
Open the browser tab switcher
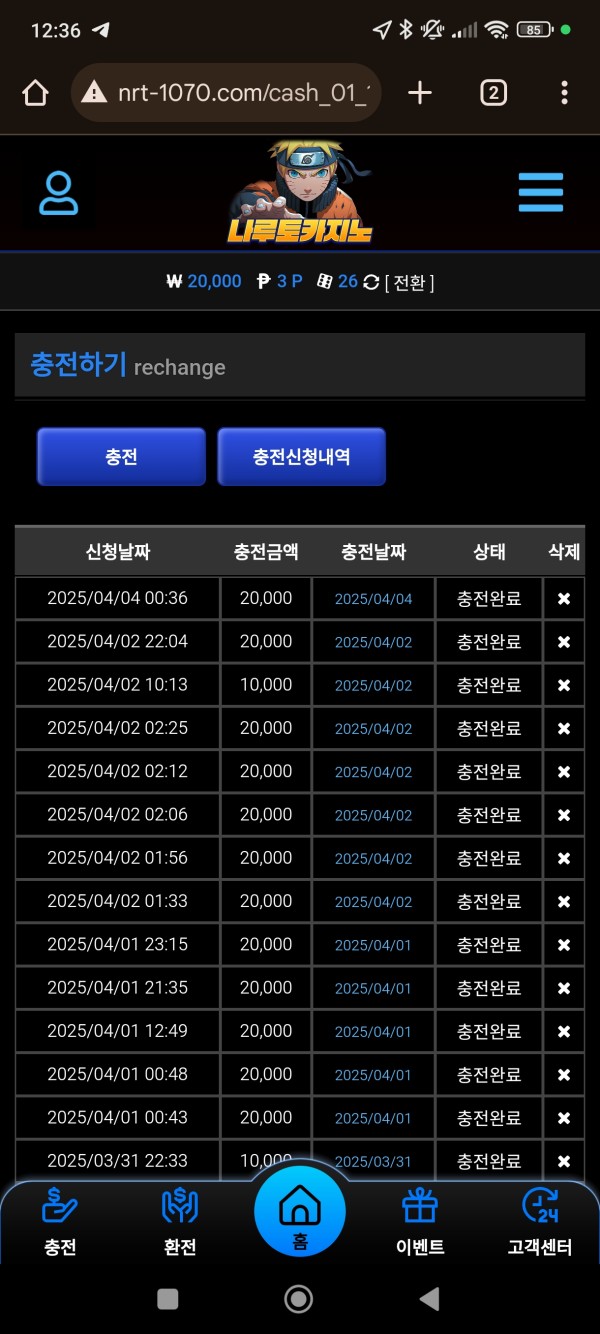pos(493,93)
